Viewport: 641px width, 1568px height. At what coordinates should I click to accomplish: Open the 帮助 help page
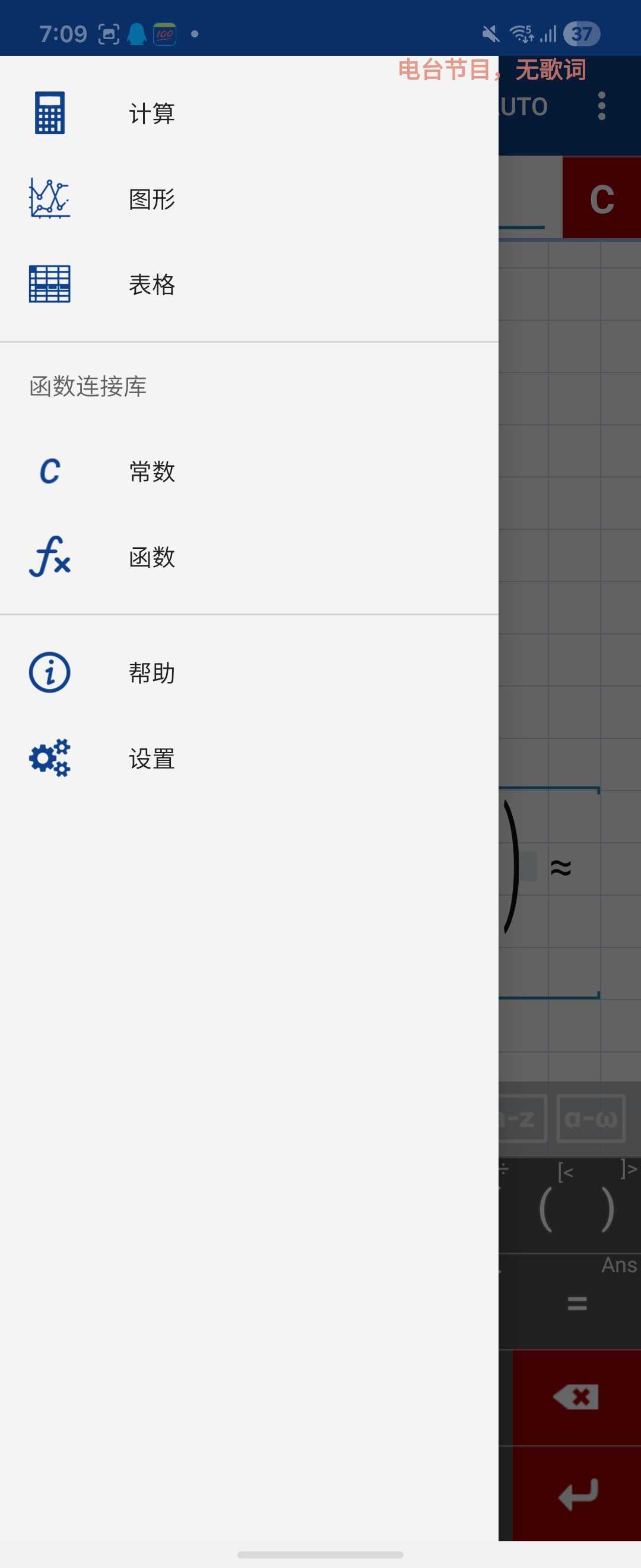pyautogui.click(x=152, y=673)
